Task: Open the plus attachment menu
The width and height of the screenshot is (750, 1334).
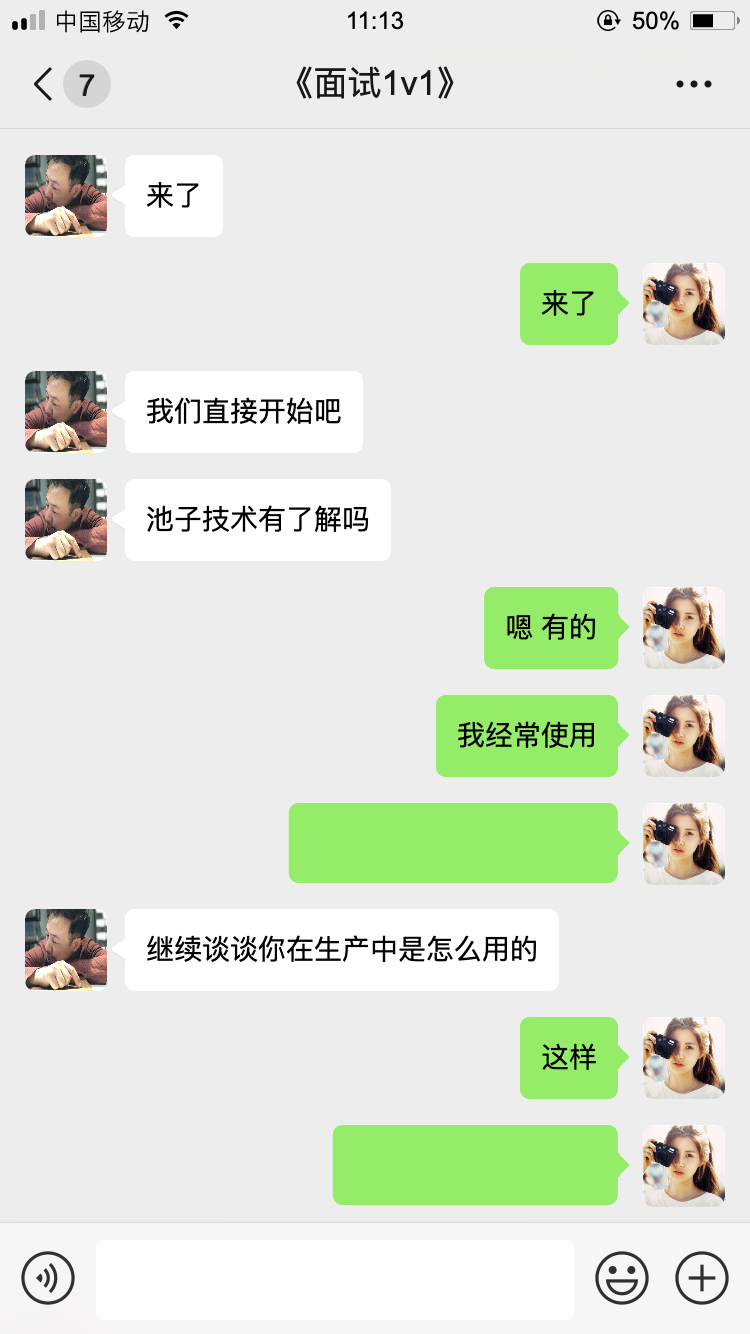Action: tap(702, 1277)
